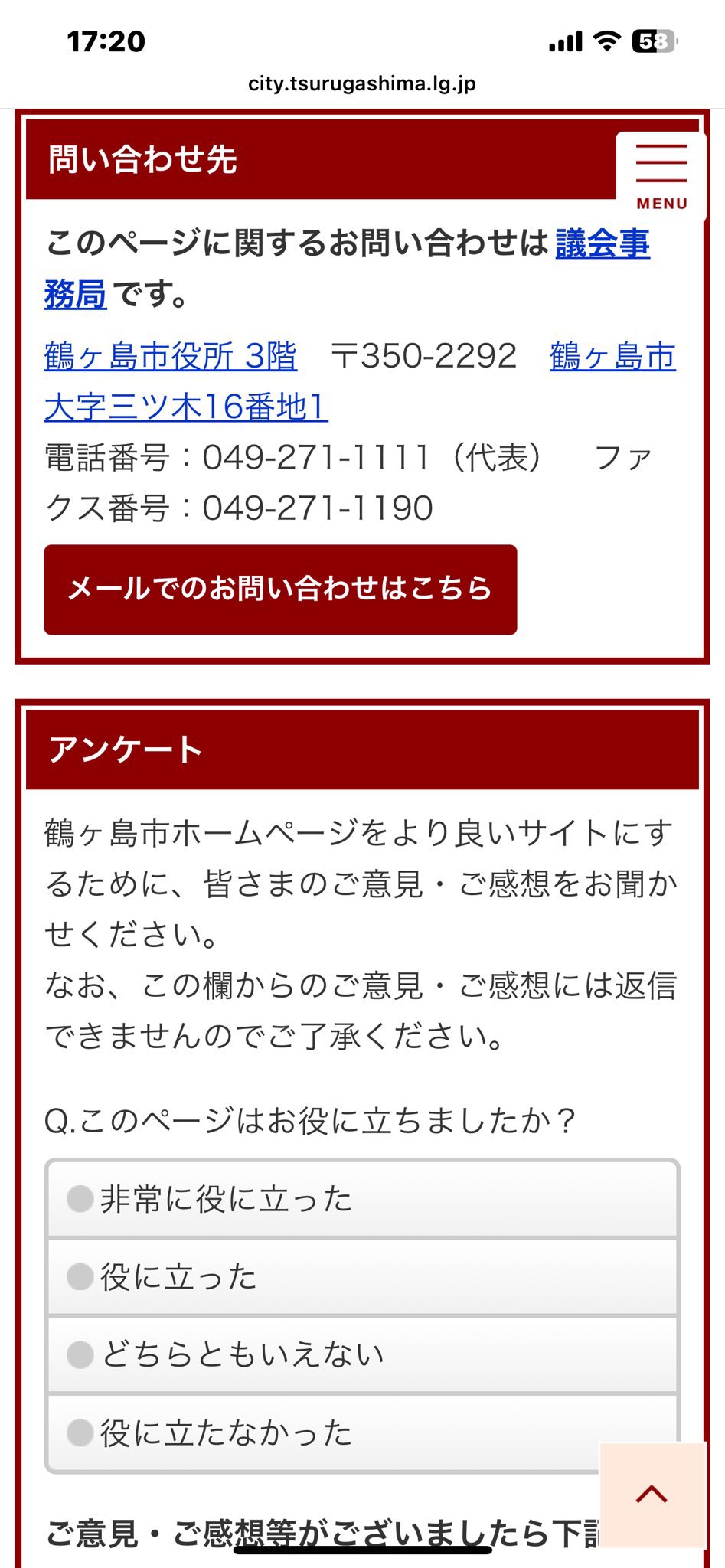Select 非常に役に立った option
The image size is (725, 1568).
coord(362,1199)
